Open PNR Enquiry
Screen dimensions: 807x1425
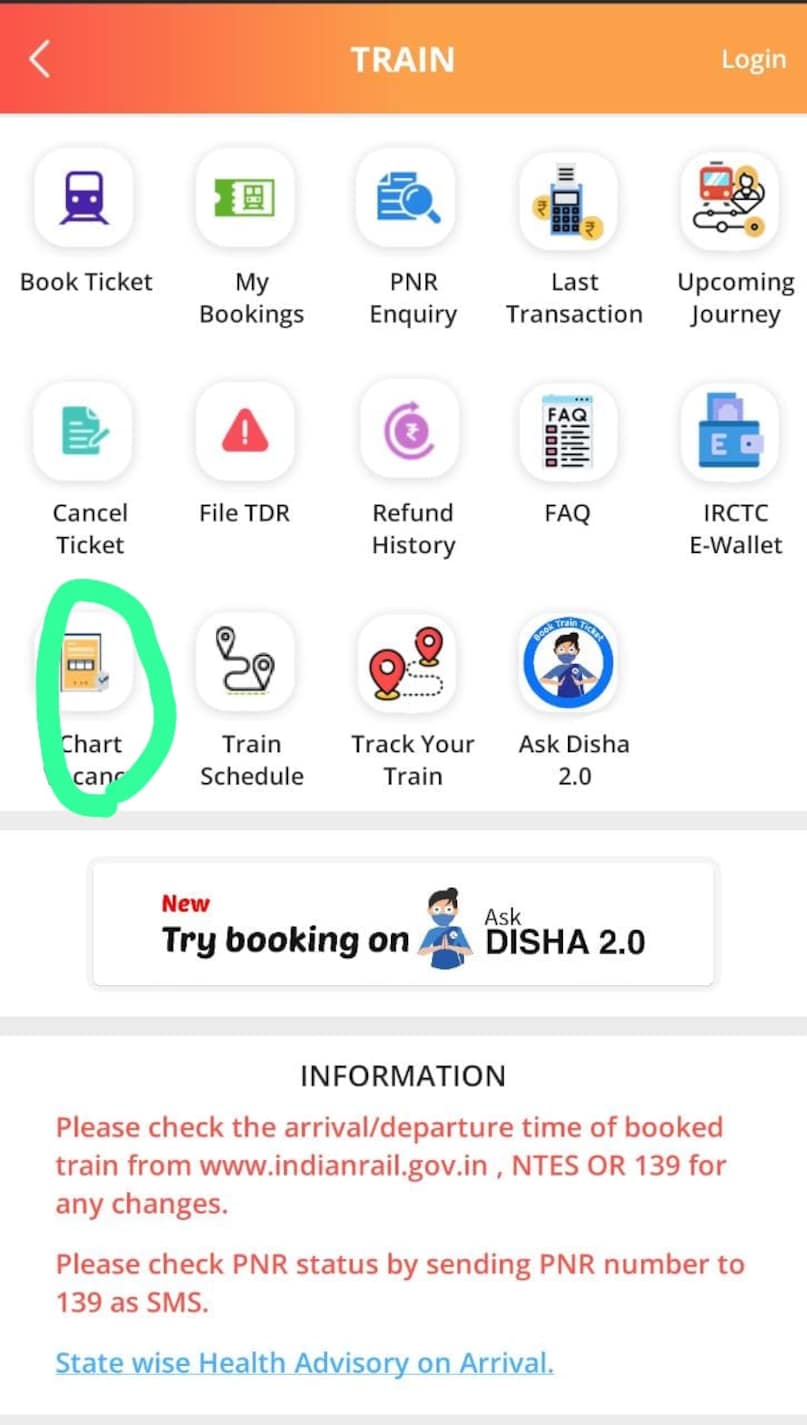click(x=408, y=198)
